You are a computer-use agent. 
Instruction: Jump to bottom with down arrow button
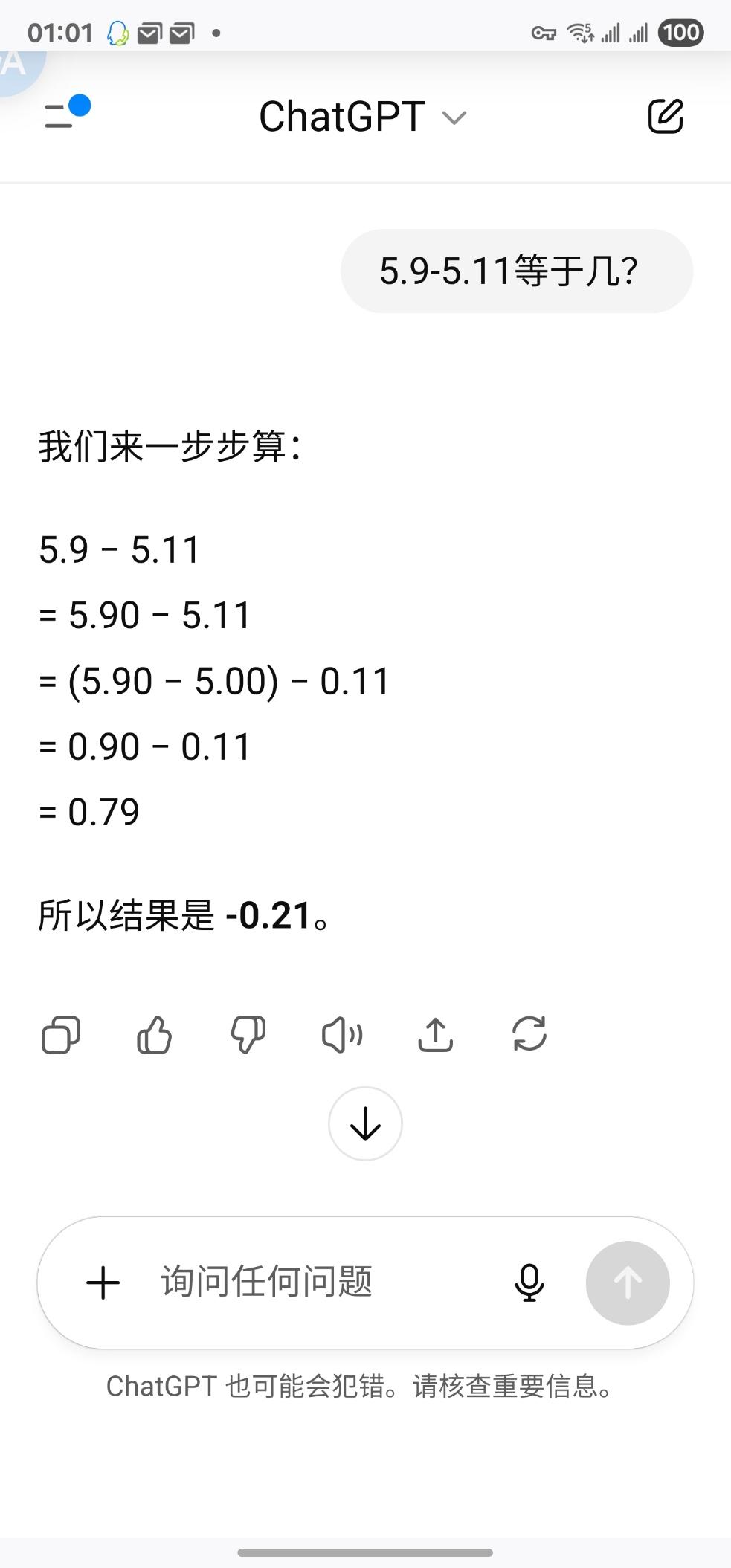point(365,1123)
